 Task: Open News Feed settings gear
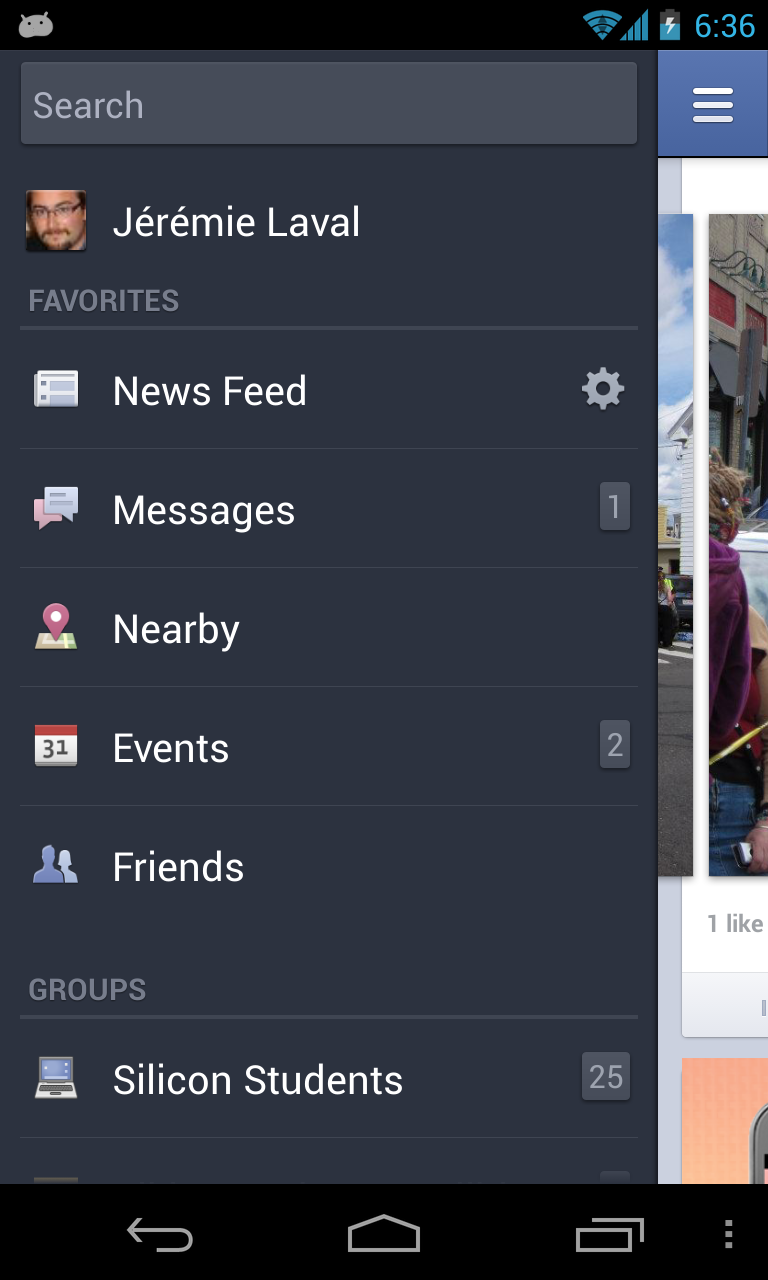(x=603, y=389)
